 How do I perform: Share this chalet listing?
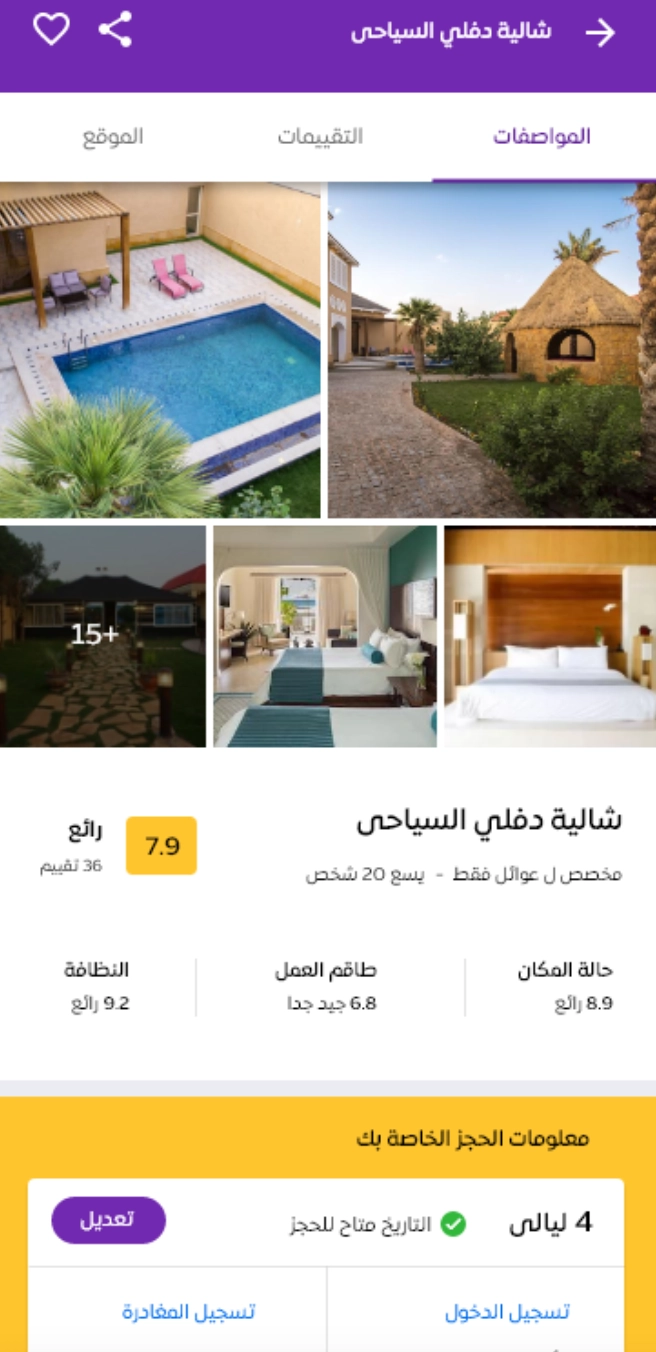pyautogui.click(x=115, y=30)
